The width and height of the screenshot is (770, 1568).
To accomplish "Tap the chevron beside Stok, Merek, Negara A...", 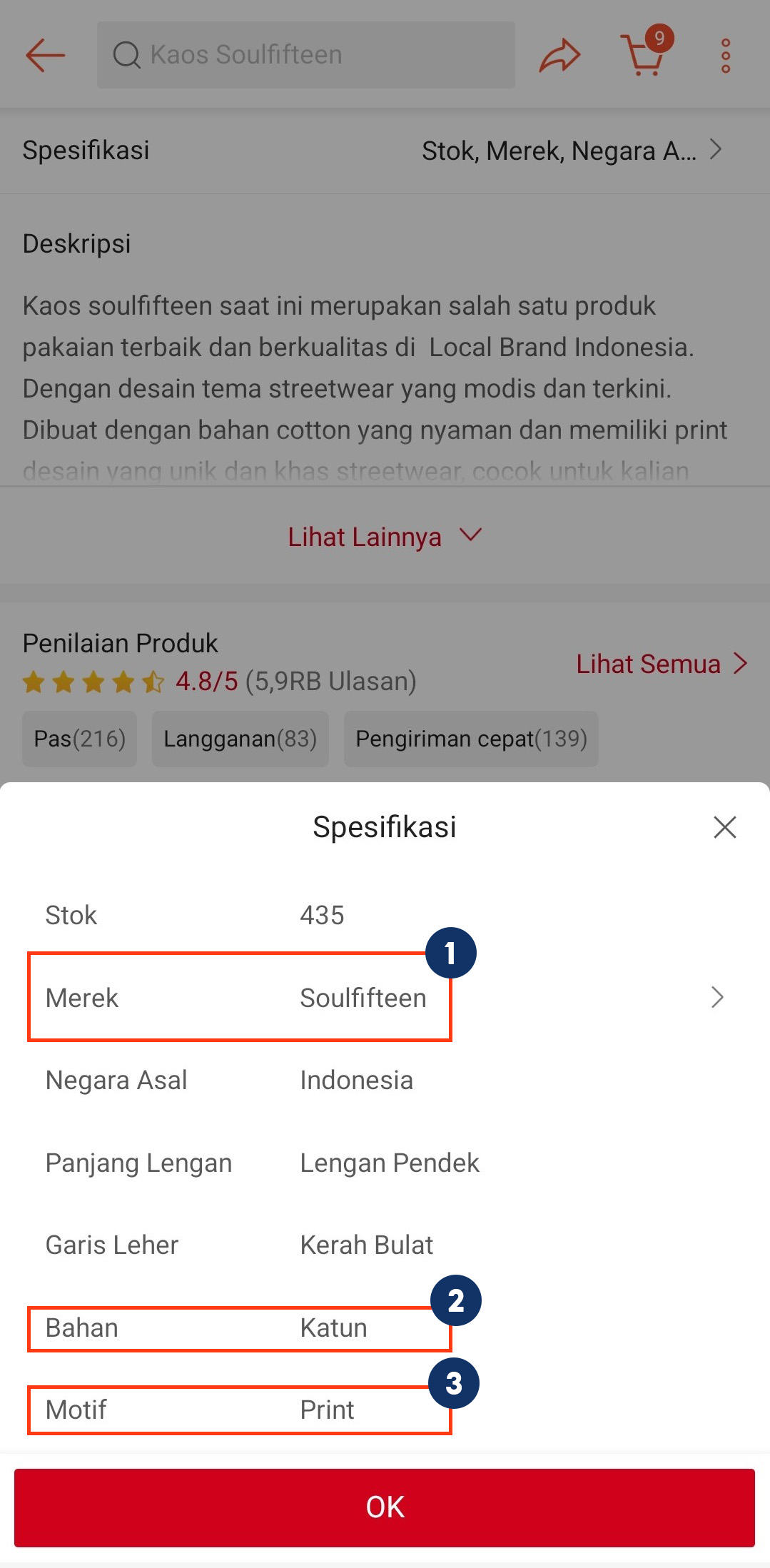I will [x=716, y=150].
